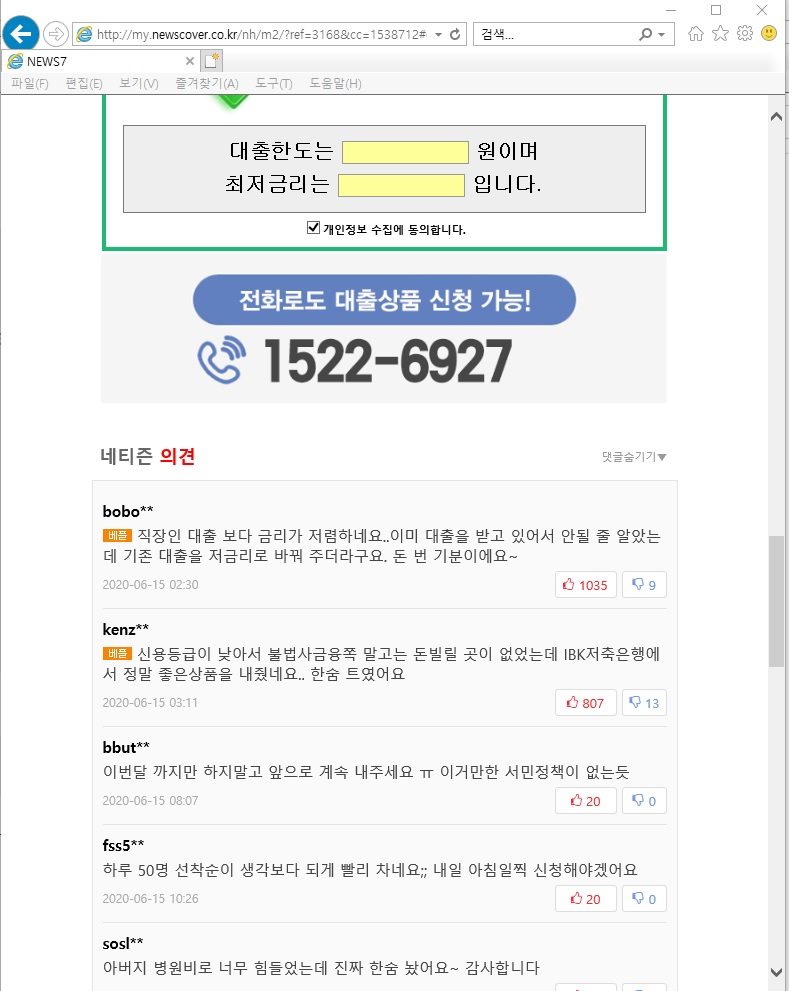Open the browser home page icon
Screen dimensions: 789x991
click(x=697, y=34)
